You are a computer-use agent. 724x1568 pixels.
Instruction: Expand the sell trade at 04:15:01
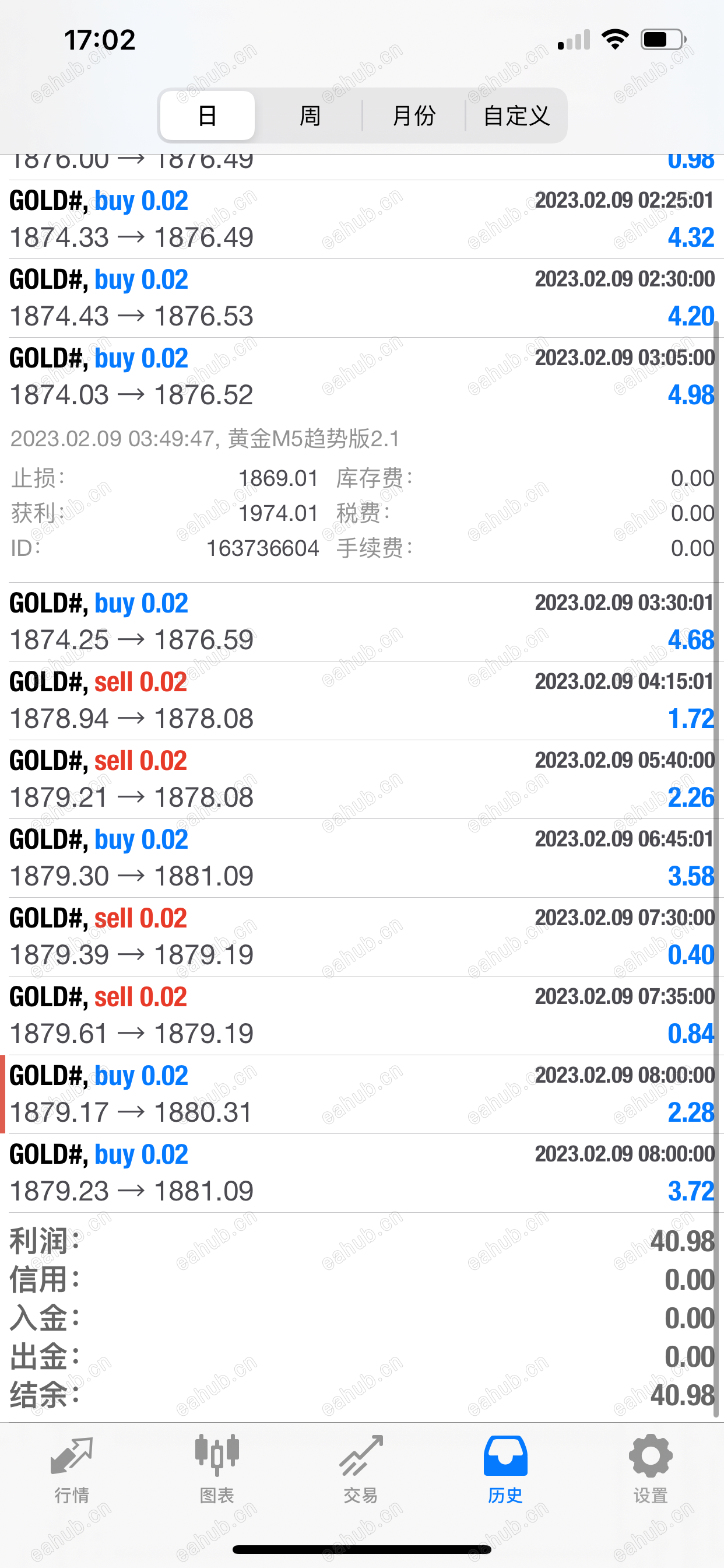point(362,701)
